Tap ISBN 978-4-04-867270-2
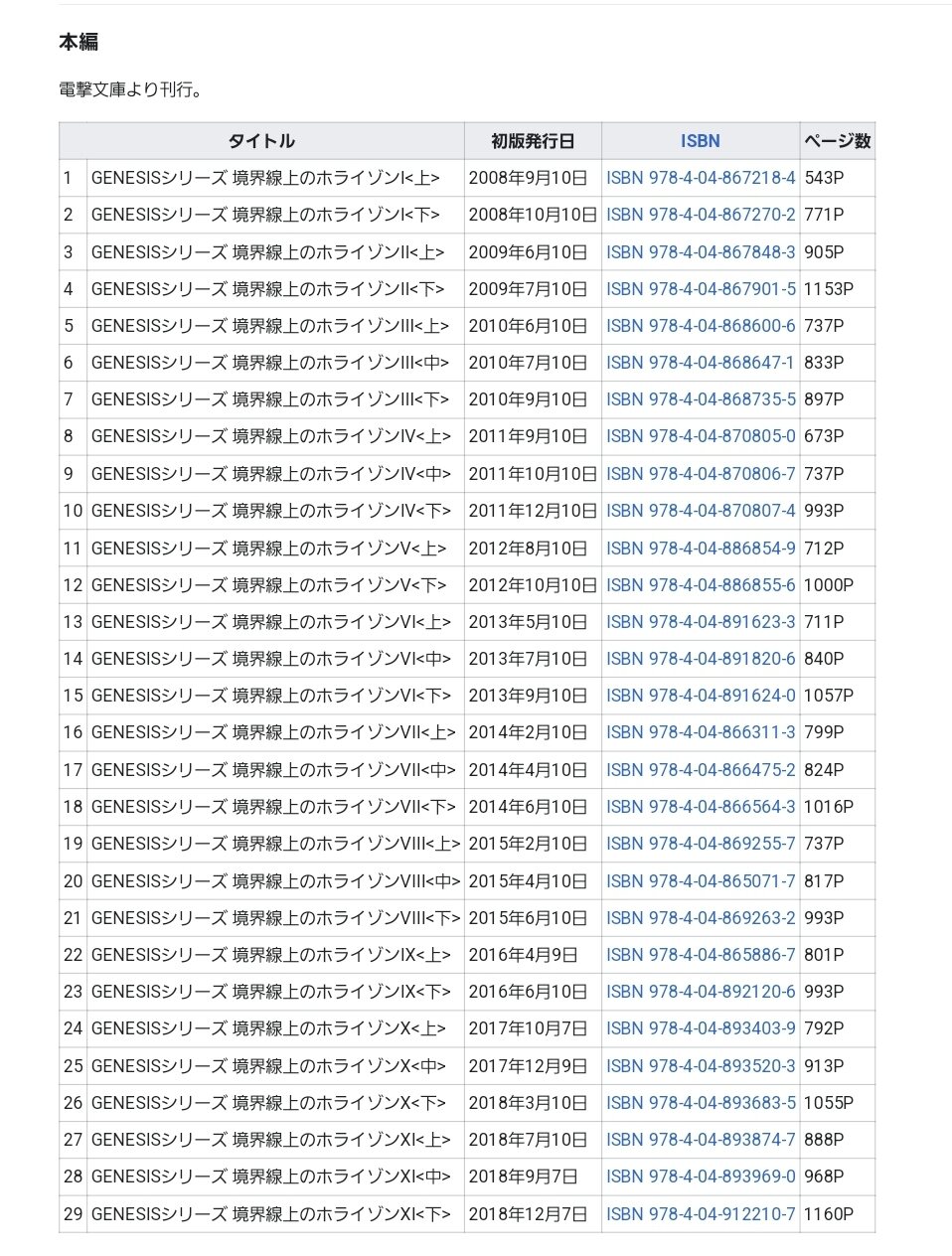 coord(701,215)
